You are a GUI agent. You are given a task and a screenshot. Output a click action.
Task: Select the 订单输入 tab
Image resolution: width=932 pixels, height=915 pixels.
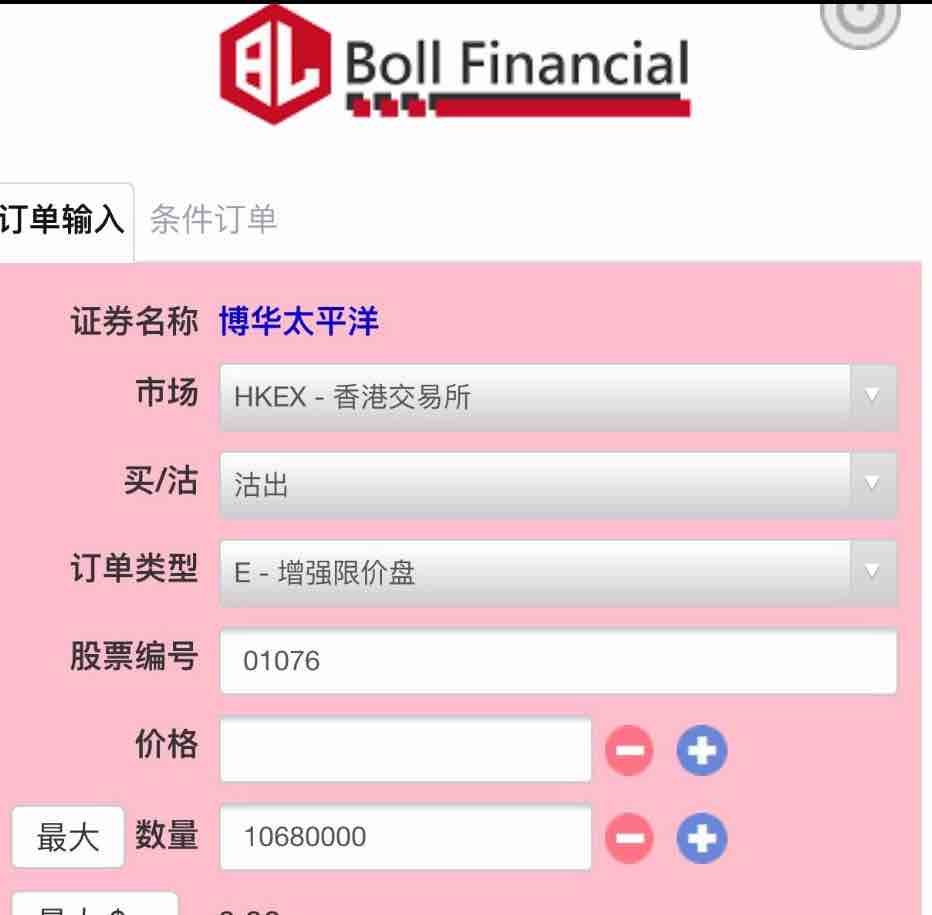62,220
